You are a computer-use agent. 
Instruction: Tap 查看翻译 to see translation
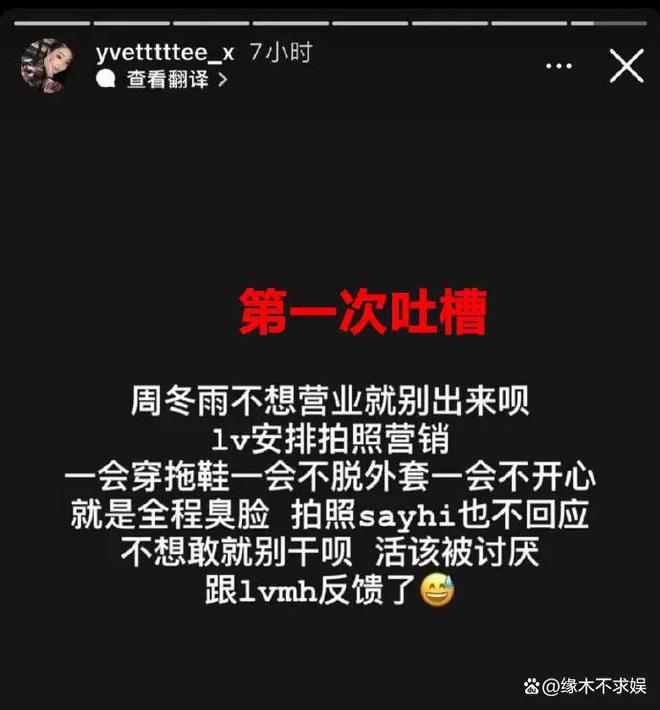(x=167, y=80)
